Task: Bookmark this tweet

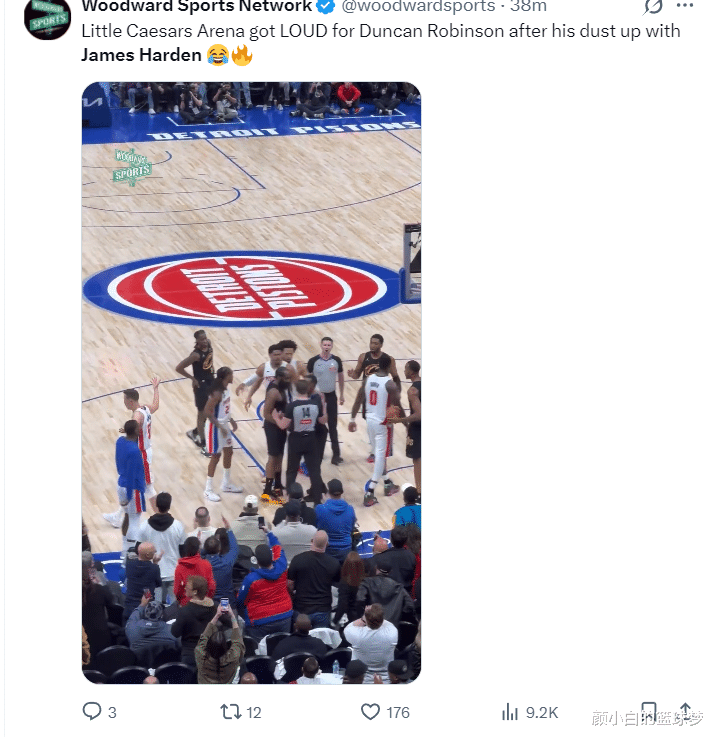Action: [x=649, y=712]
